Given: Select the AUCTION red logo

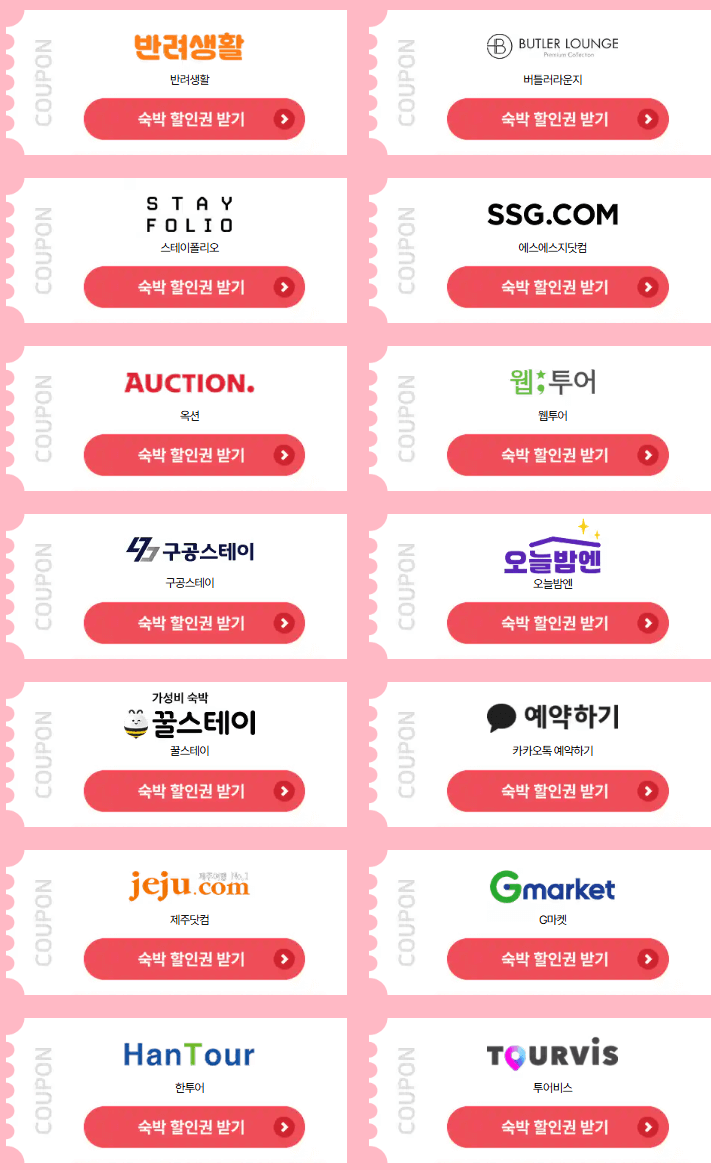Looking at the screenshot, I should (190, 382).
